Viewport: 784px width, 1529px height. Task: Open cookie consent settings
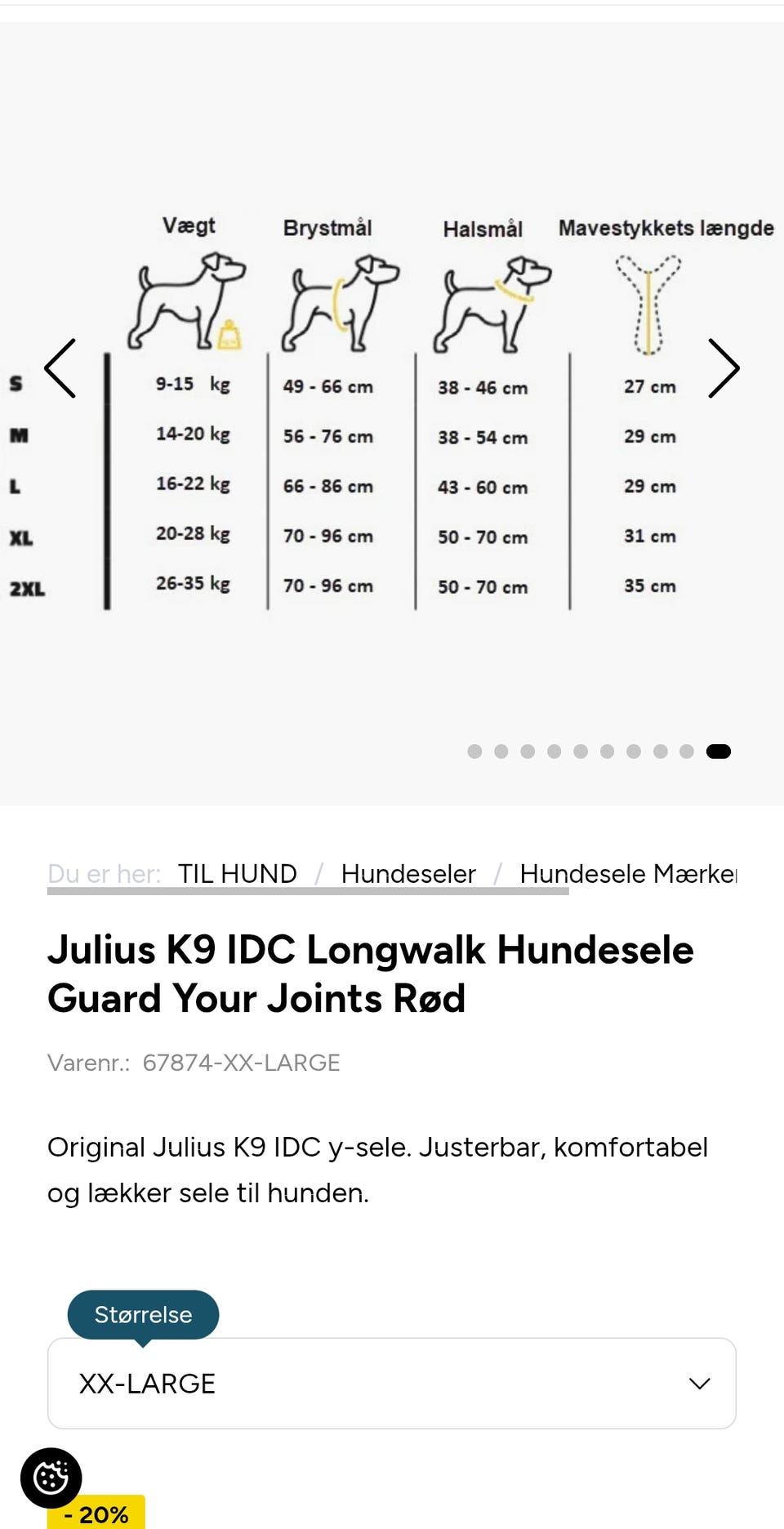pos(50,1476)
